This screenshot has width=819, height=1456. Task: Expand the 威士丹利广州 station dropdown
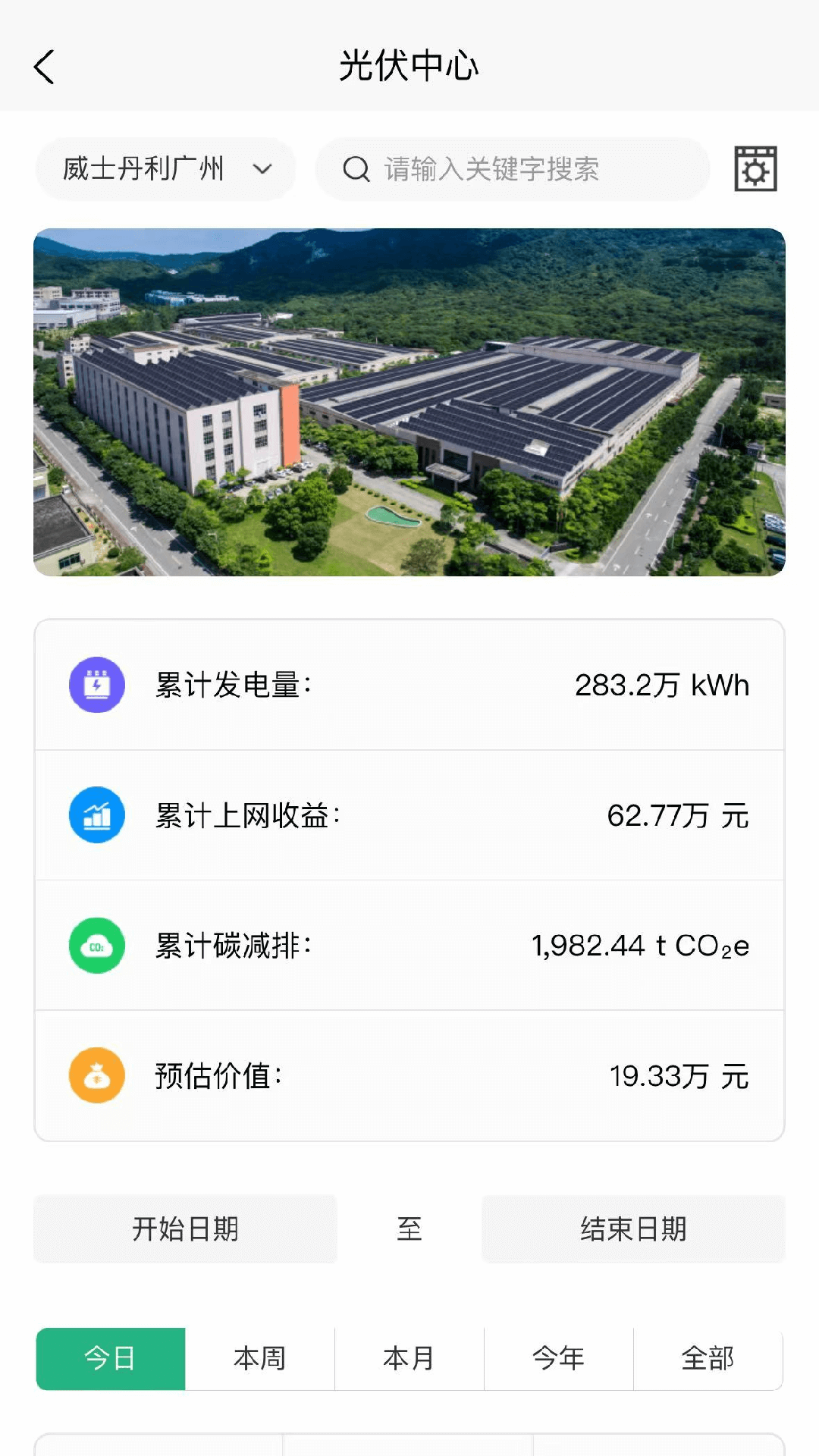click(x=165, y=169)
